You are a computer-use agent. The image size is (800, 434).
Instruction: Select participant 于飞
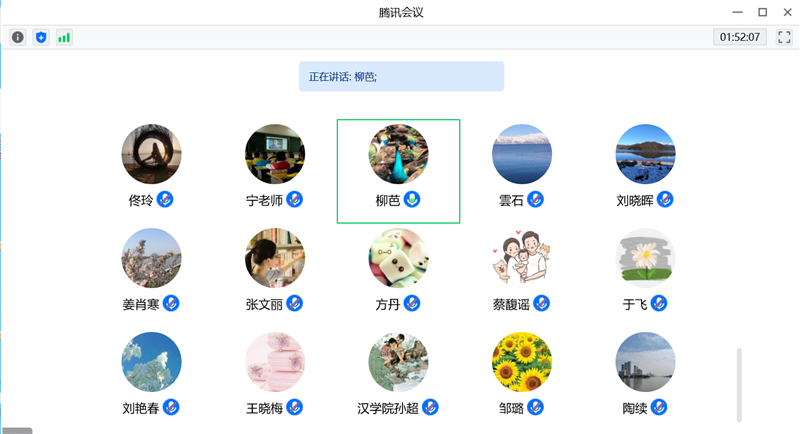click(645, 259)
